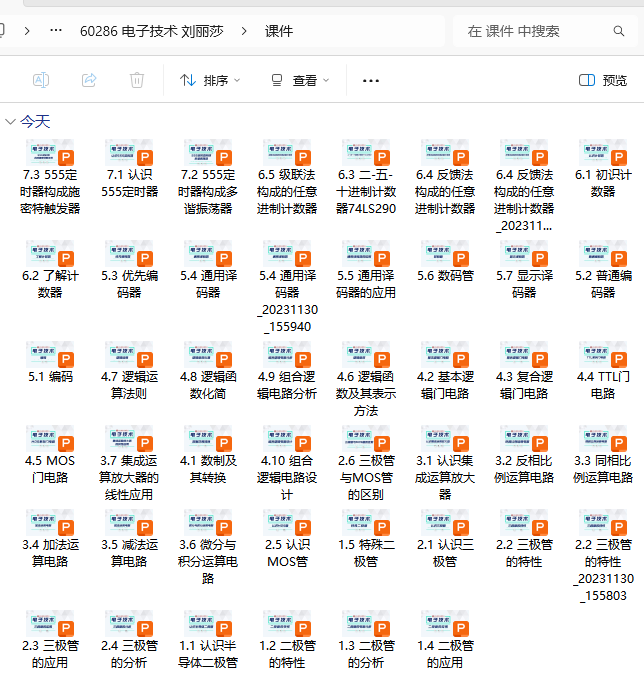Collapse the 今天 group
Viewport: 644px width, 694px height.
click(x=11, y=122)
